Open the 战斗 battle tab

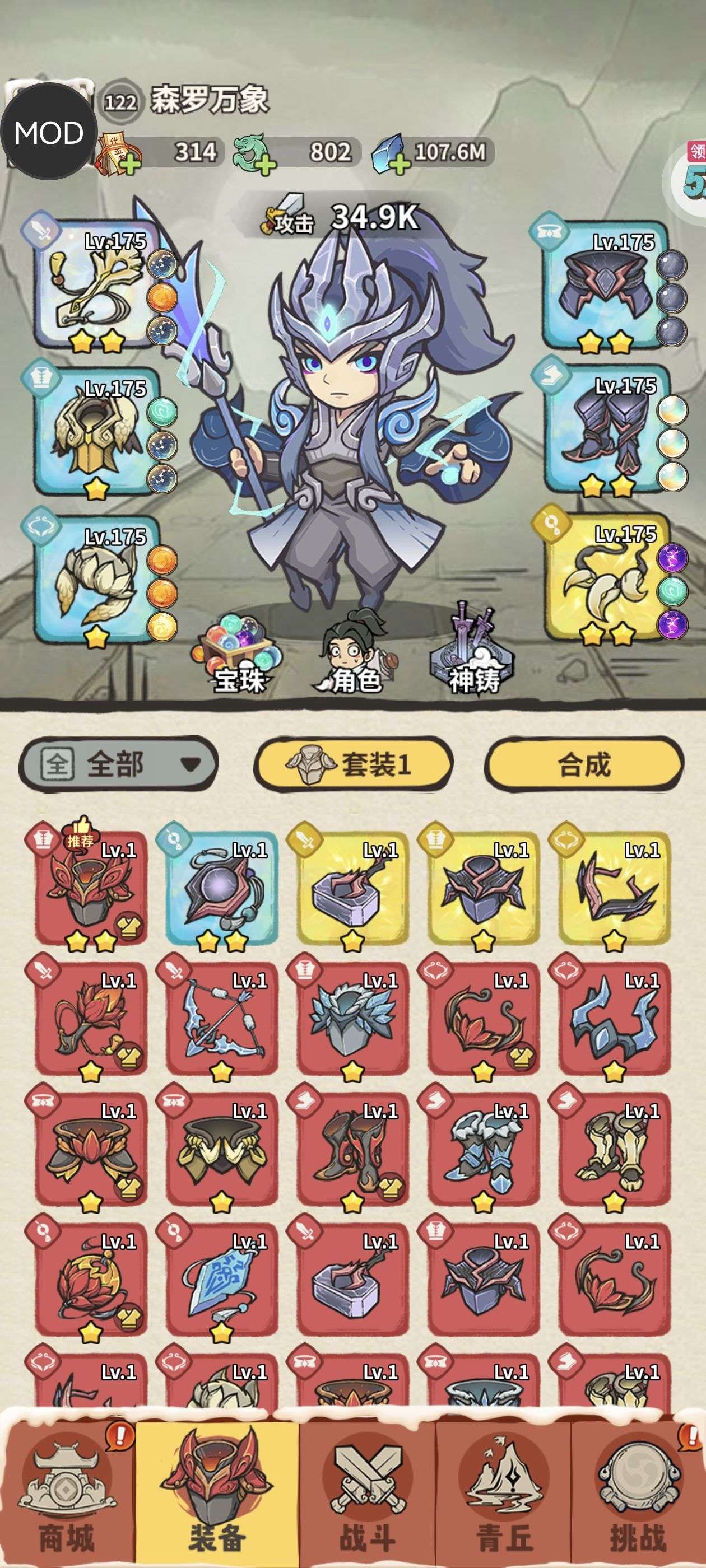368,1499
